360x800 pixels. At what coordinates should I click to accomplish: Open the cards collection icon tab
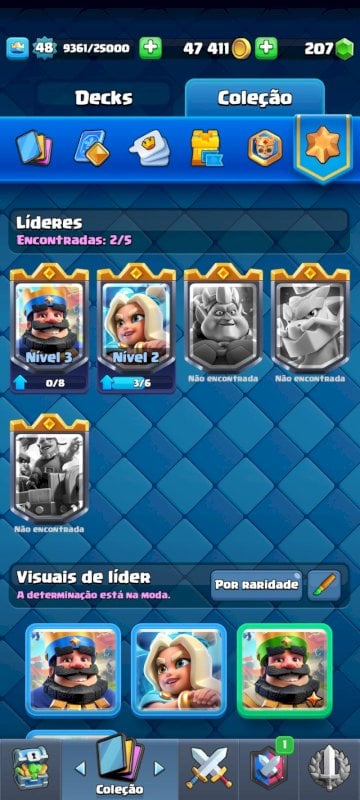(x=34, y=148)
